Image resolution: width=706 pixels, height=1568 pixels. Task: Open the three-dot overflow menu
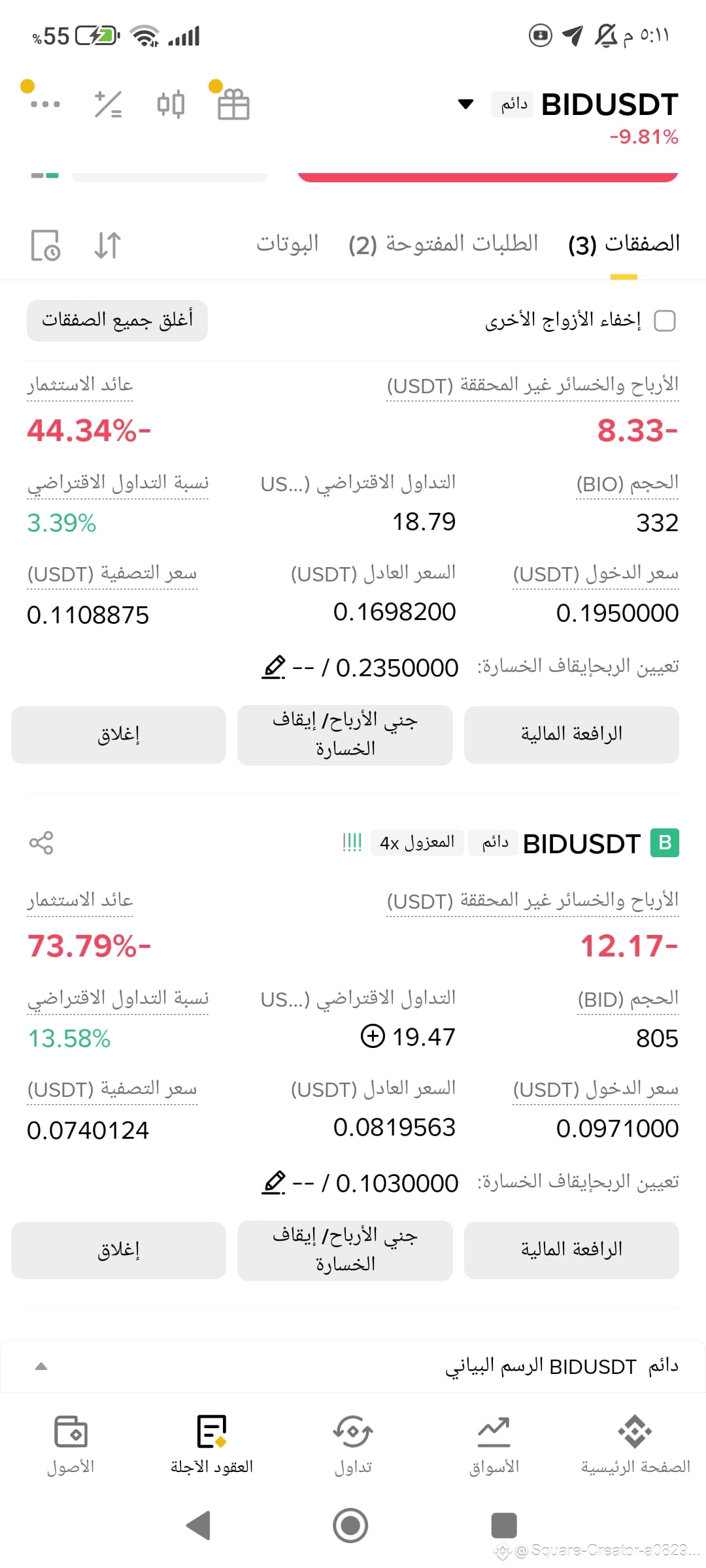(45, 104)
